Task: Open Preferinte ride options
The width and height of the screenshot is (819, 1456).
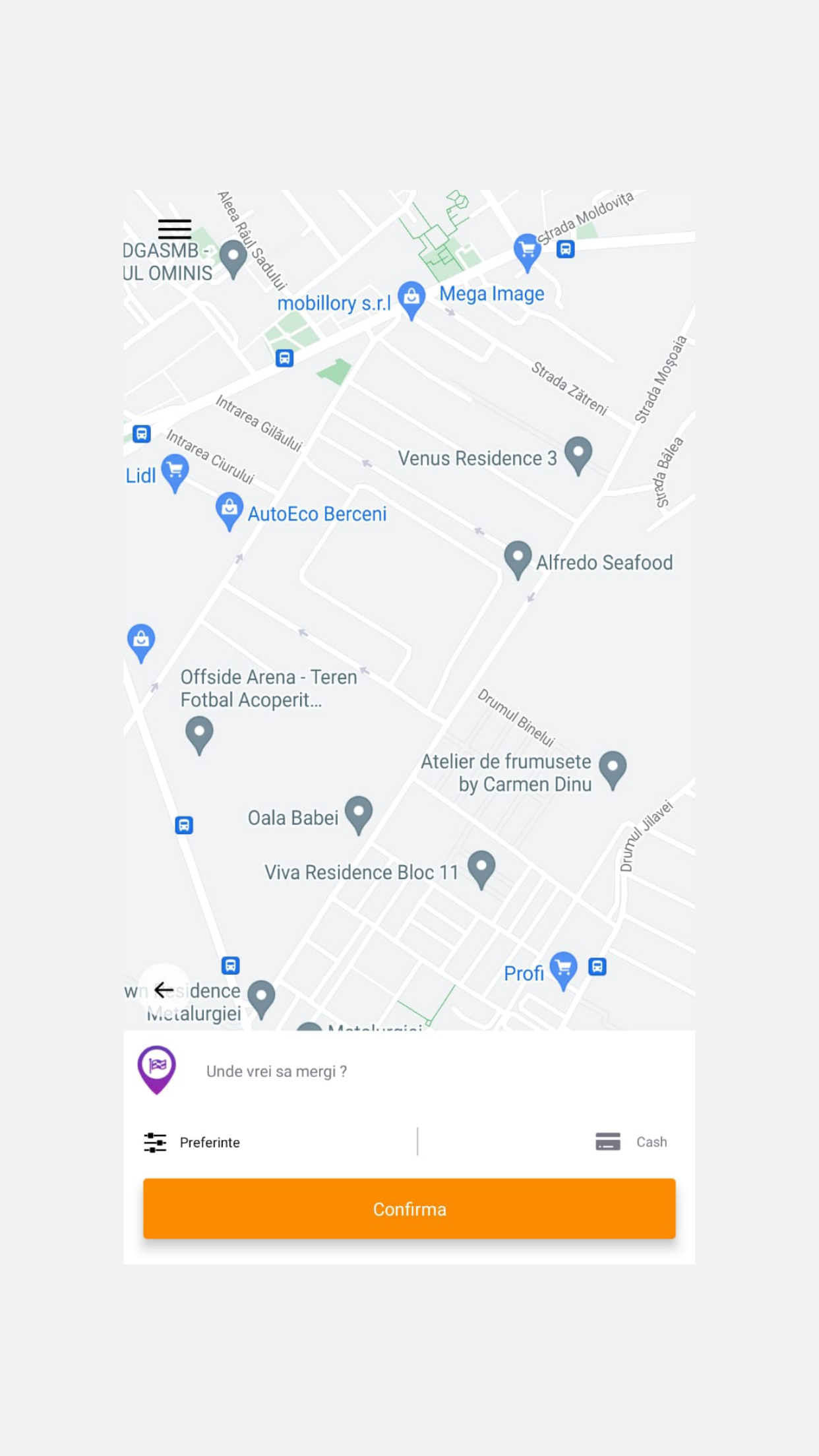Action: click(192, 1142)
